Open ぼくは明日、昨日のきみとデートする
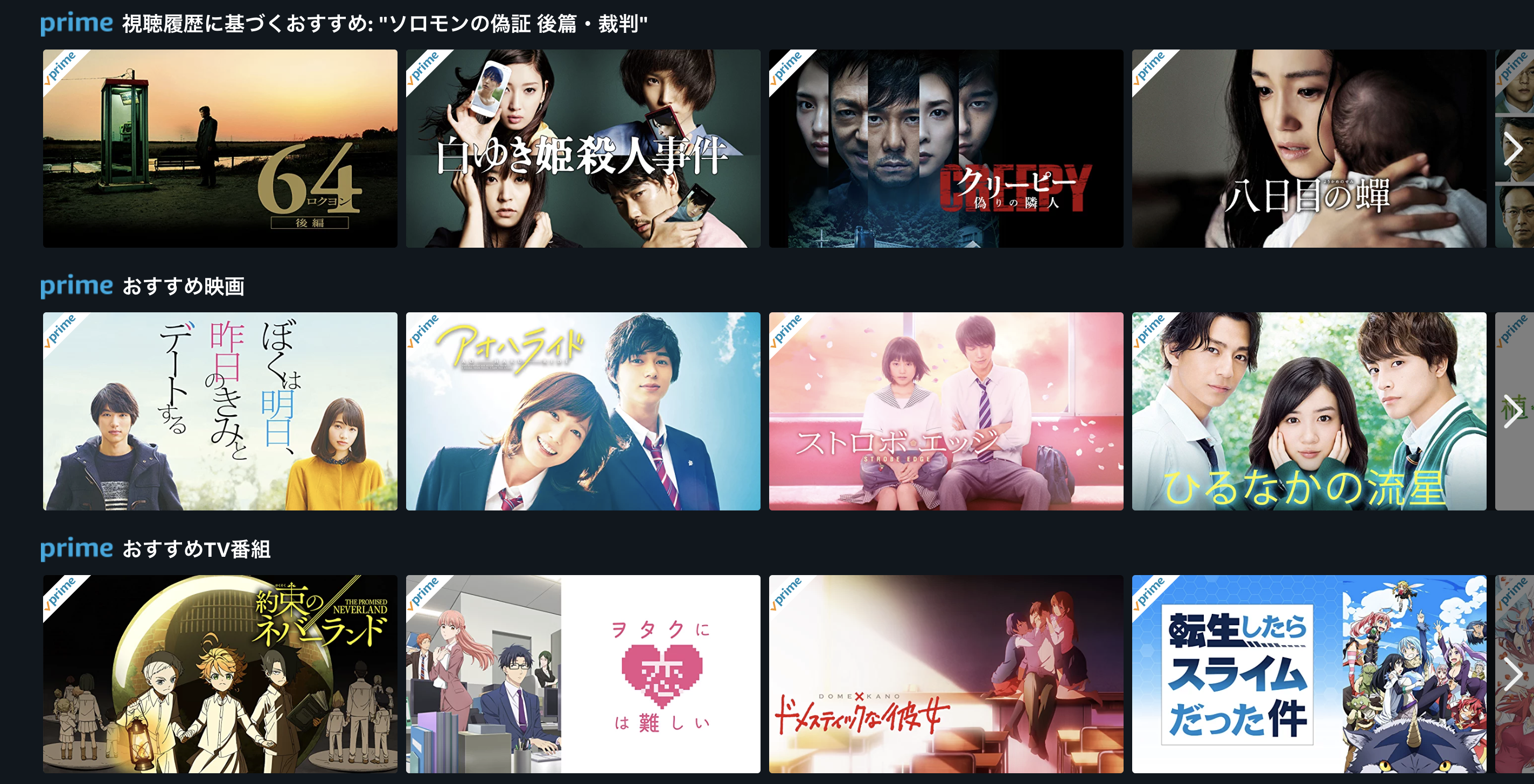Viewport: 1534px width, 784px height. (220, 411)
